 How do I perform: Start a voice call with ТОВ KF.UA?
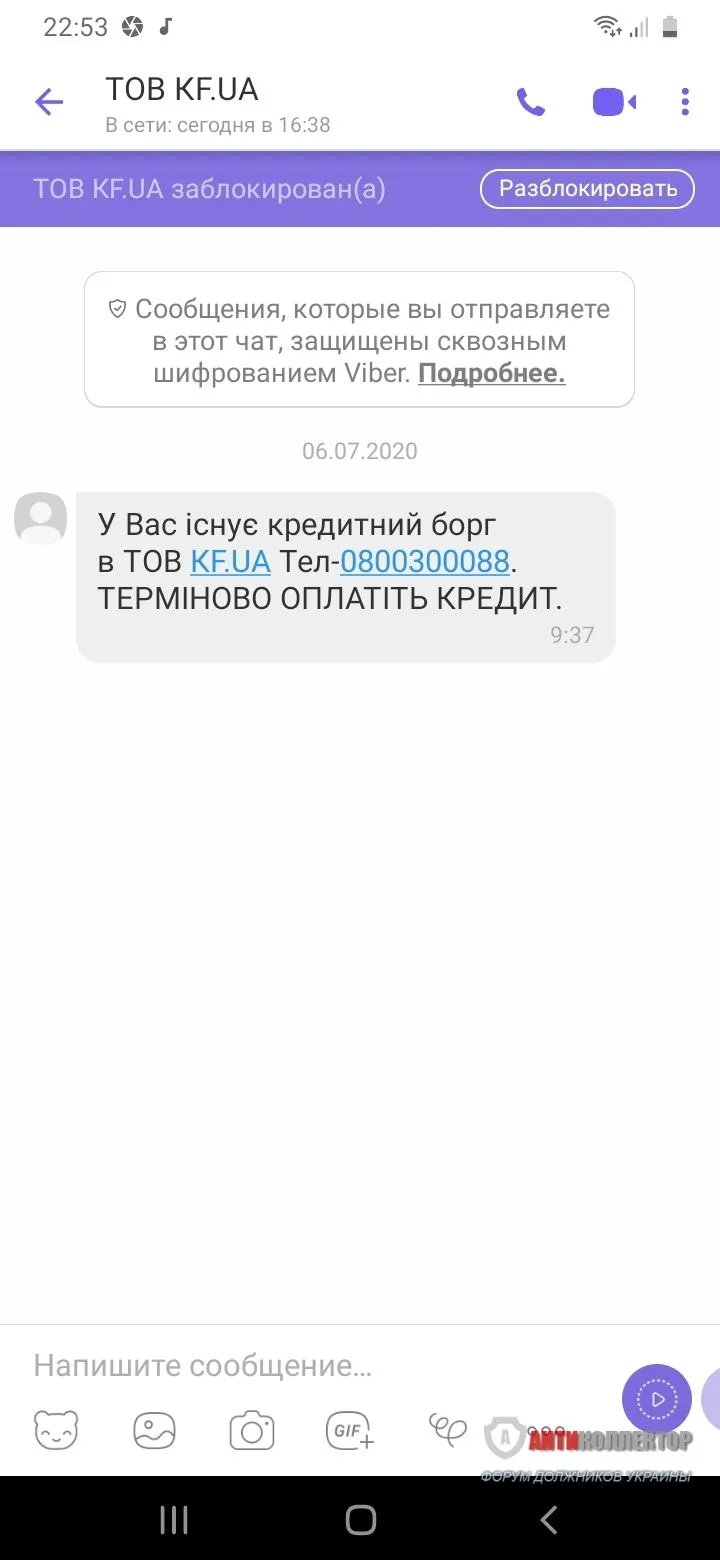[x=530, y=102]
